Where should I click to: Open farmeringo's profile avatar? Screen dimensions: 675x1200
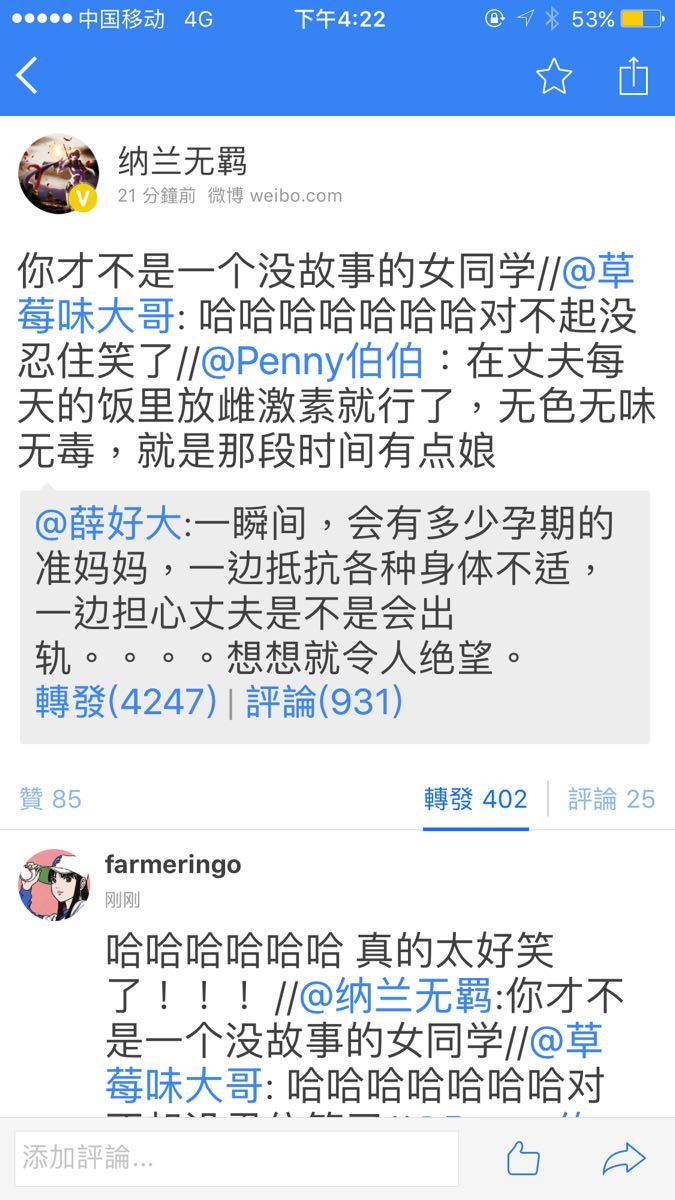54,884
